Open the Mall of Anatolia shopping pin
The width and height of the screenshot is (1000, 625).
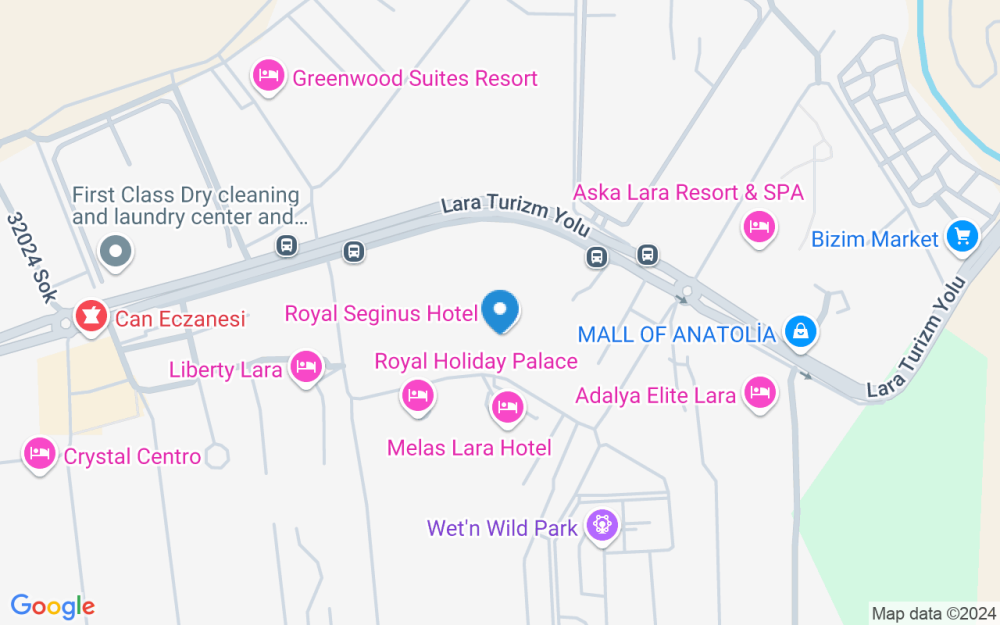pyautogui.click(x=800, y=333)
